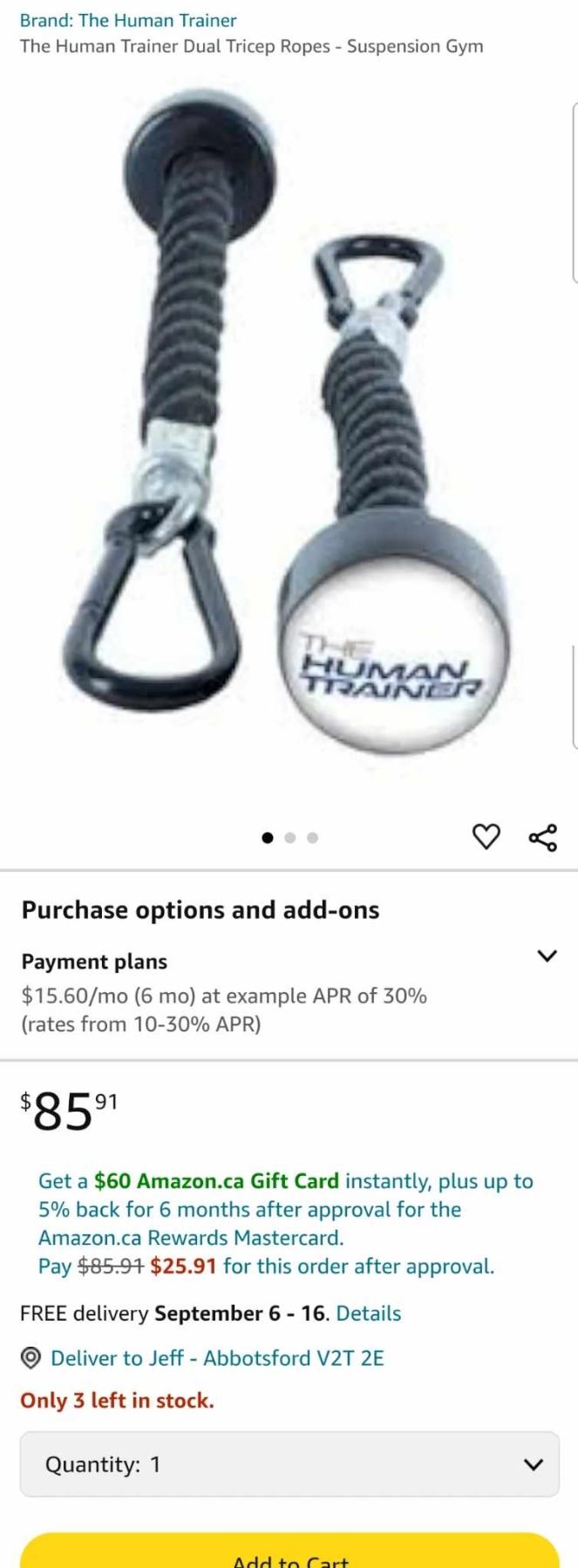Open the brand link The Human Trainer
Viewport: 578px width, 1568px height.
click(x=128, y=20)
